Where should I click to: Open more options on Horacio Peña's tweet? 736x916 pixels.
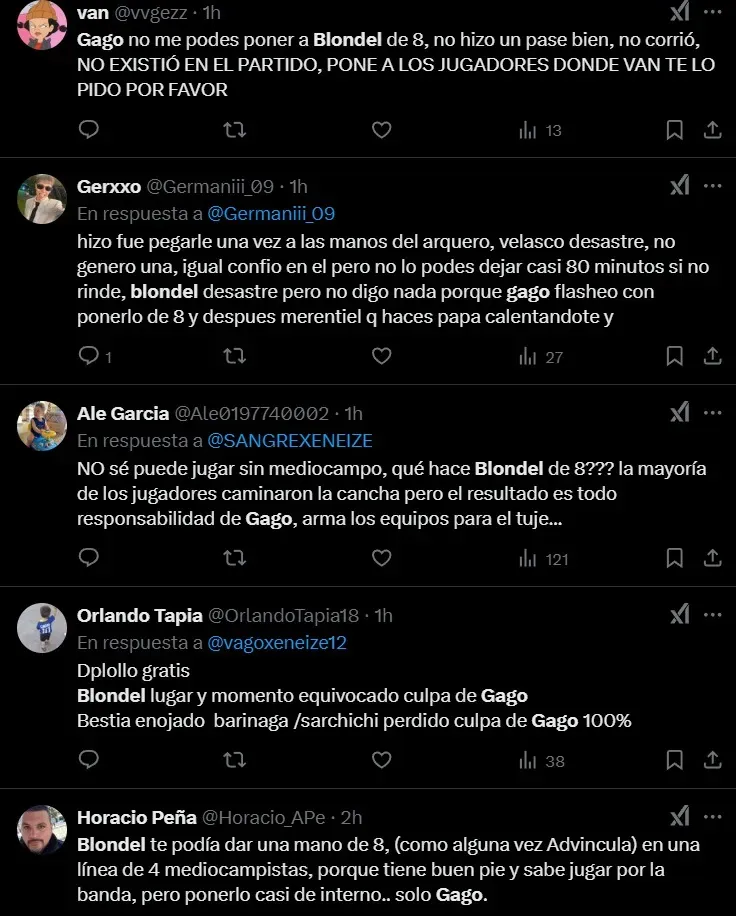coord(712,817)
